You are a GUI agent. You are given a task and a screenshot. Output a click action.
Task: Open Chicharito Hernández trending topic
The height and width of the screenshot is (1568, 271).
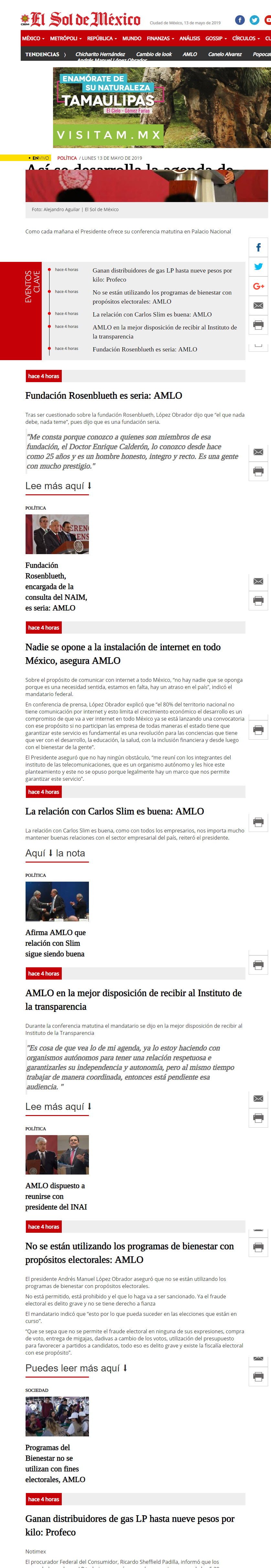[100, 54]
